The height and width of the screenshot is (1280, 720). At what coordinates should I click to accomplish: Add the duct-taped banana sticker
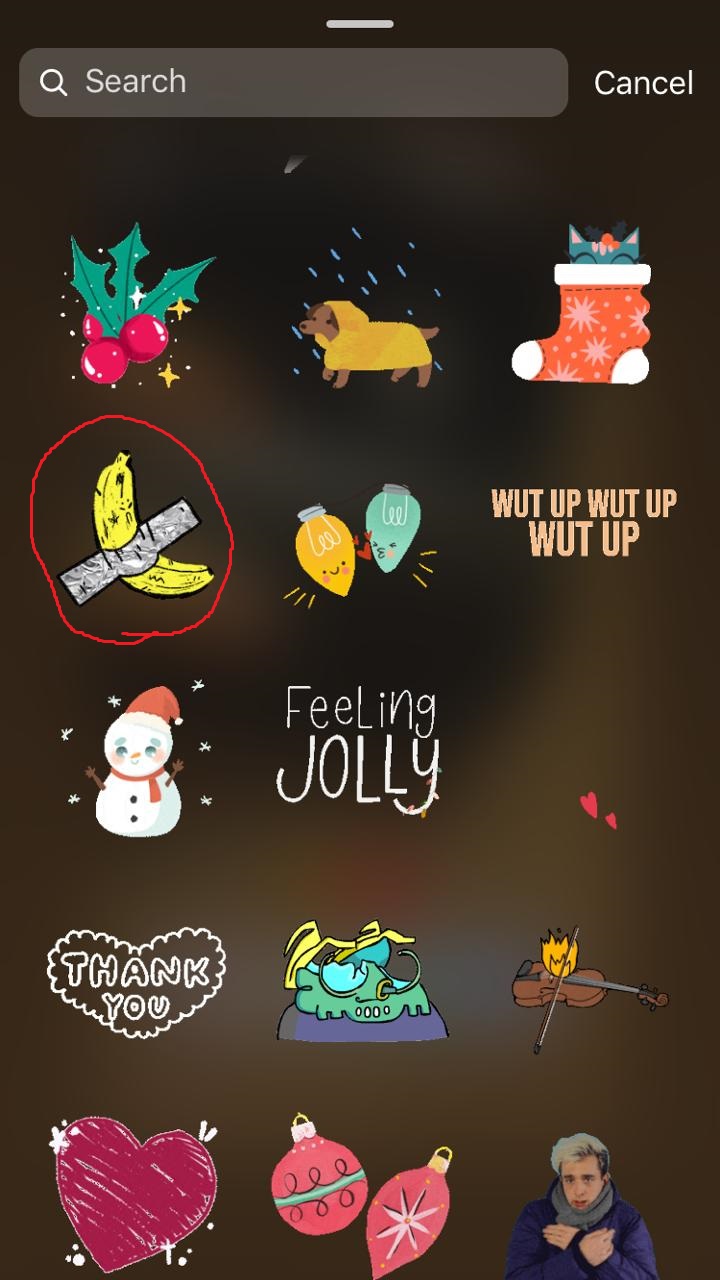pyautogui.click(x=135, y=530)
